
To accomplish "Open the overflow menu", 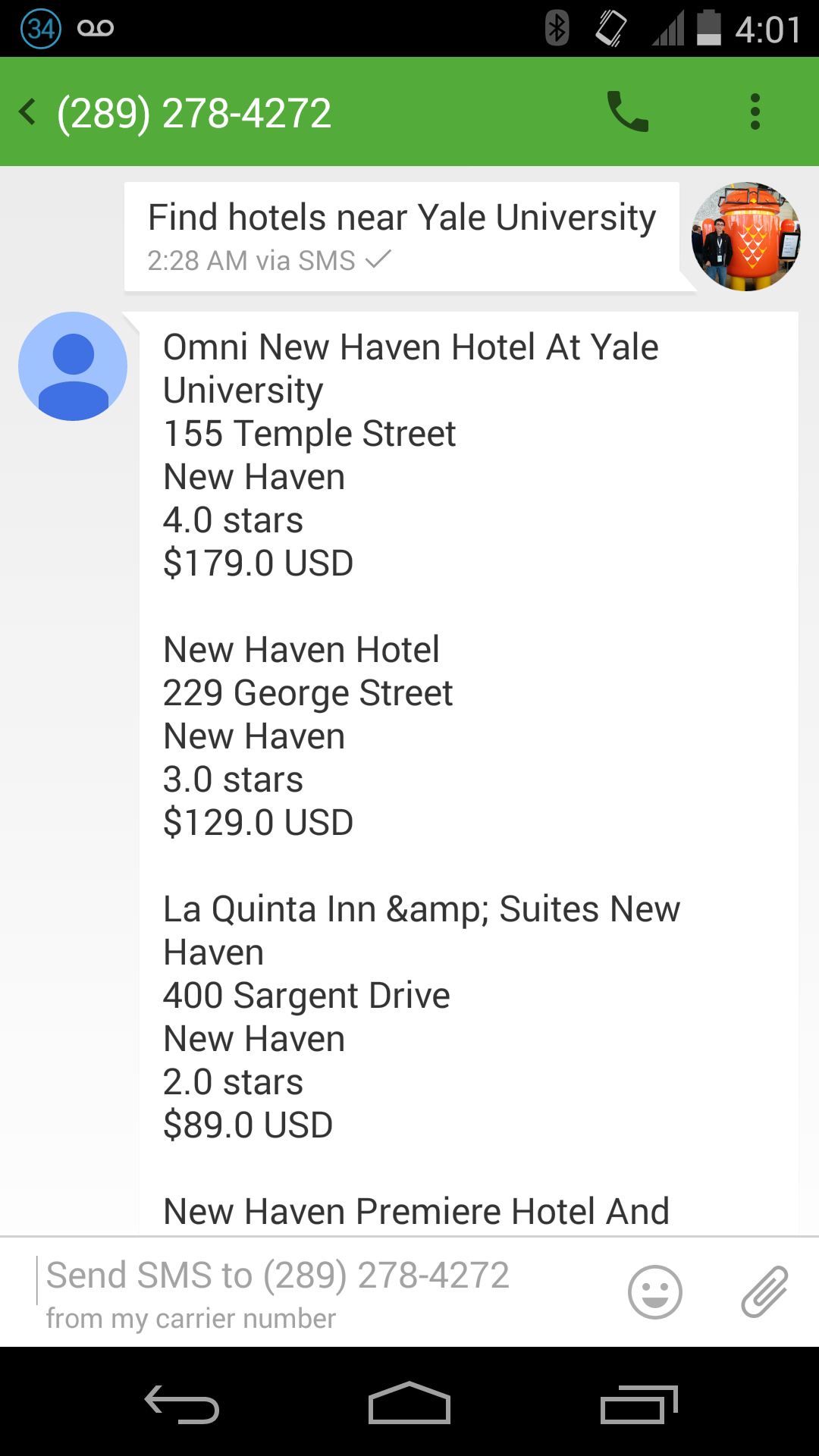I will [755, 112].
